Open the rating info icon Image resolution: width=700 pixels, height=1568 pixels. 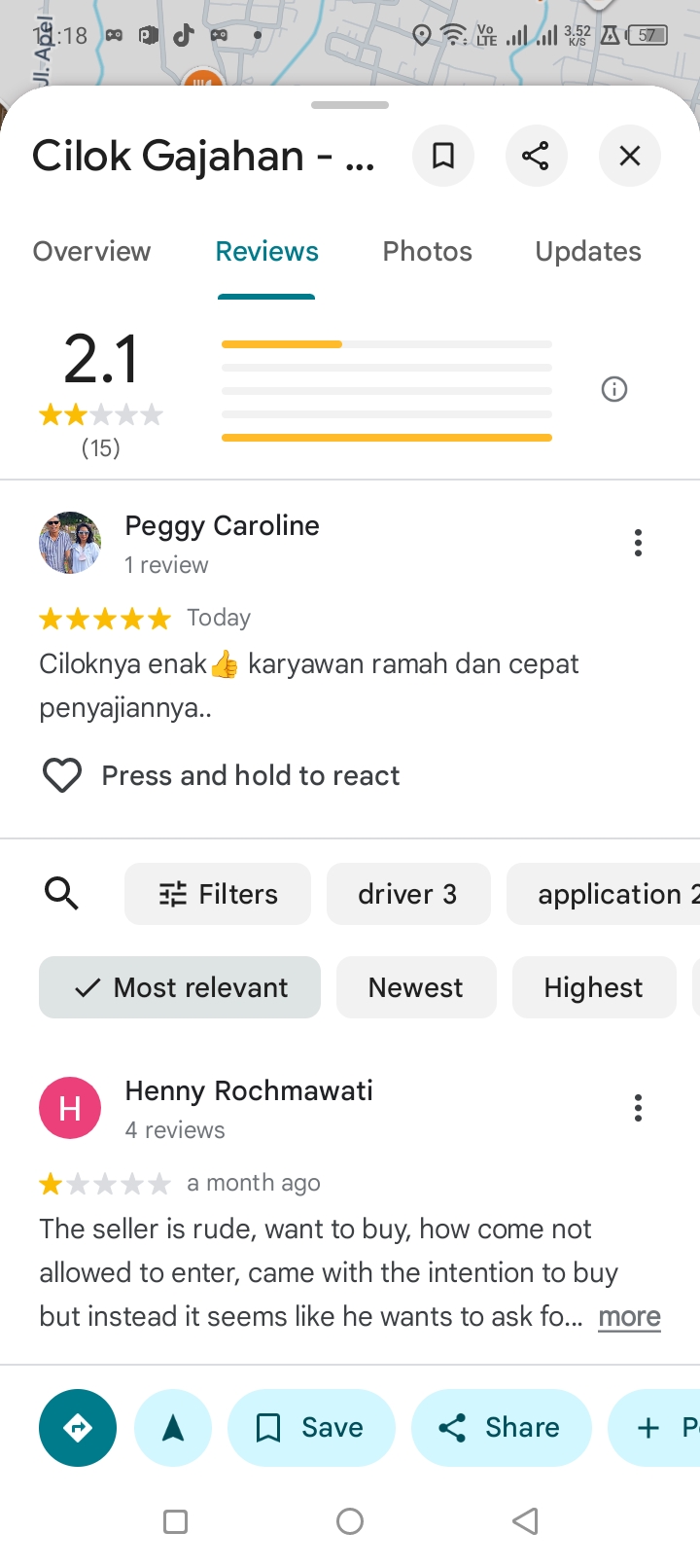614,390
